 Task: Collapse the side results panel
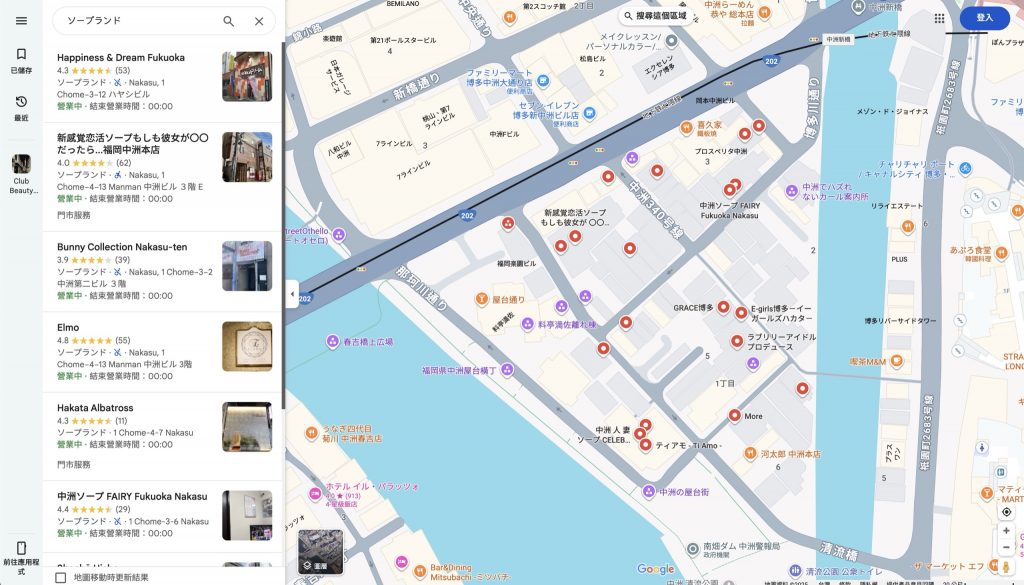292,294
